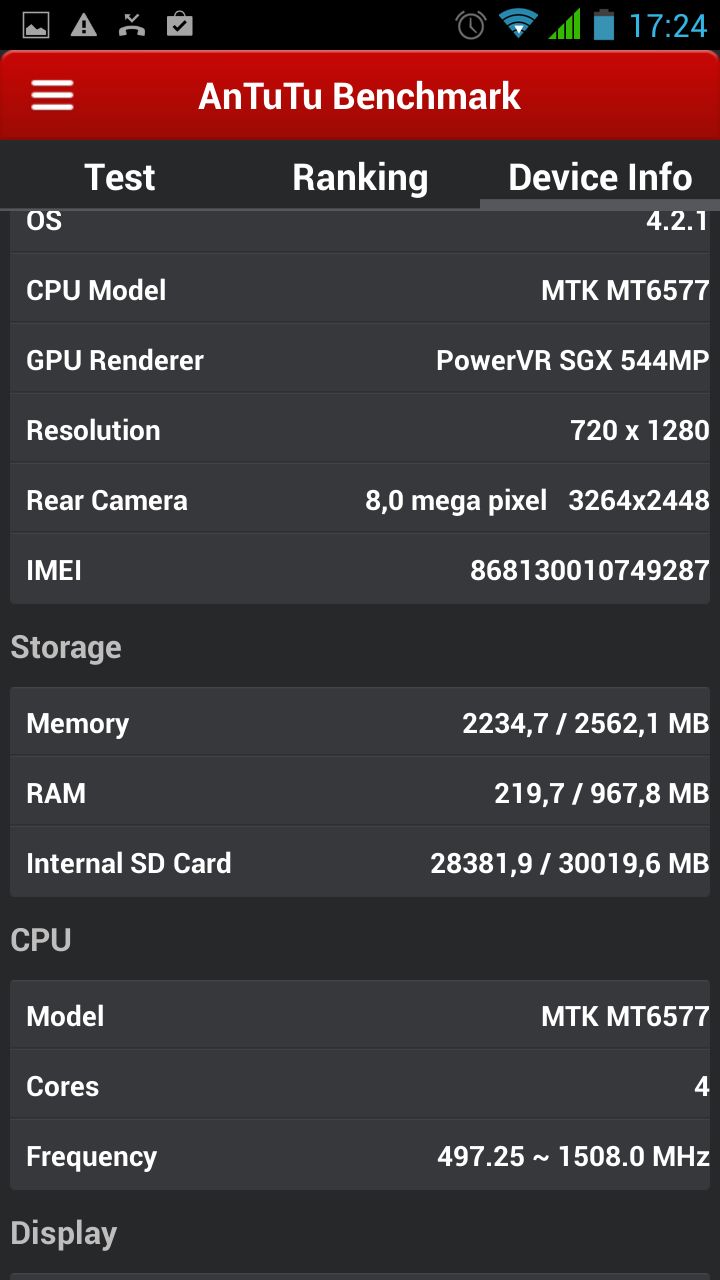This screenshot has width=720, height=1280.
Task: Select the Device Info tab
Action: pos(600,177)
